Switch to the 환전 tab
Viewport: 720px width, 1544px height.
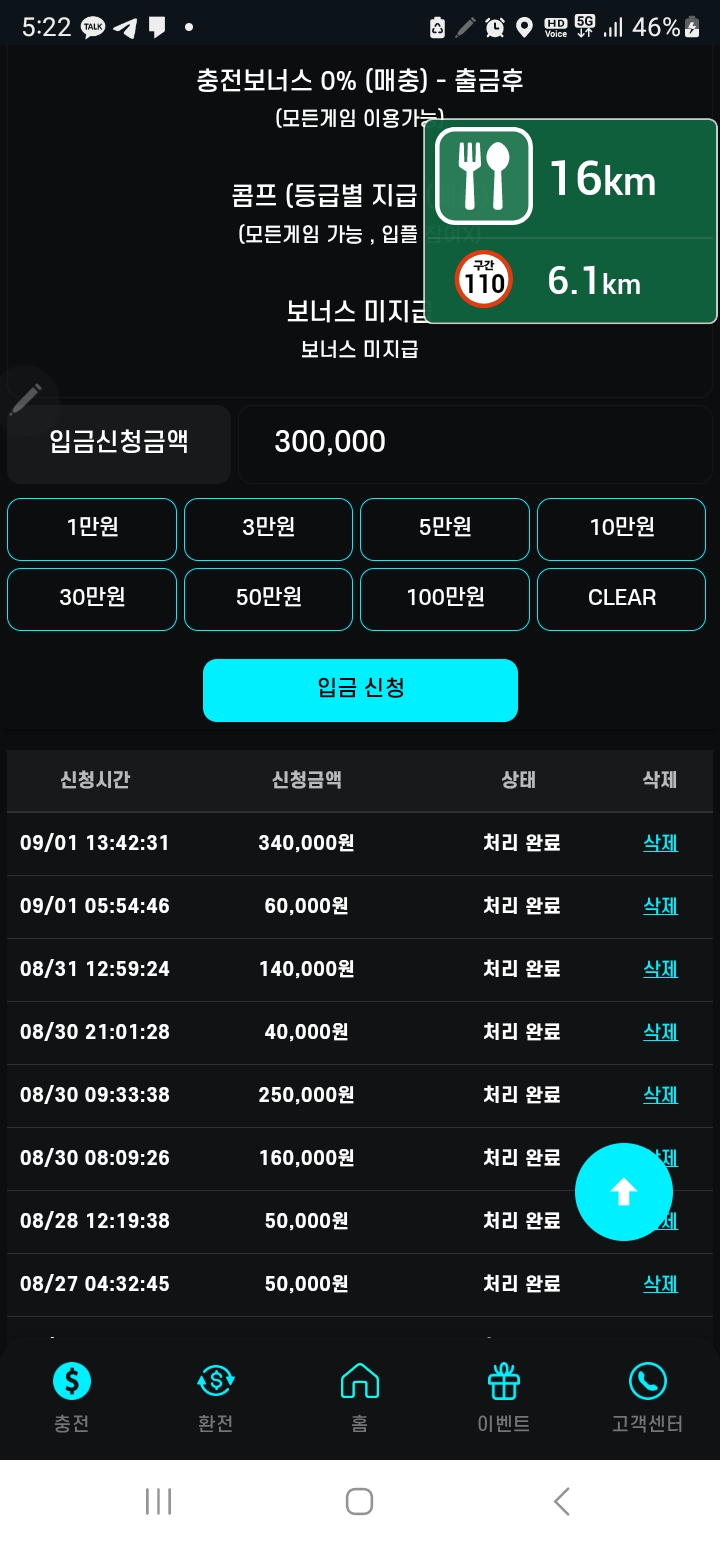(x=215, y=1397)
